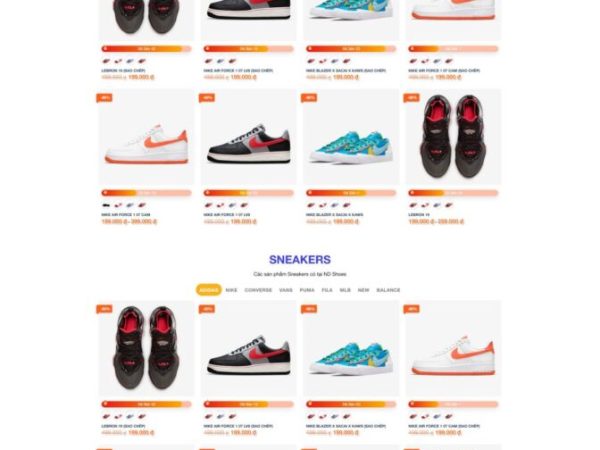Switch to the Puma tab

click(307, 290)
